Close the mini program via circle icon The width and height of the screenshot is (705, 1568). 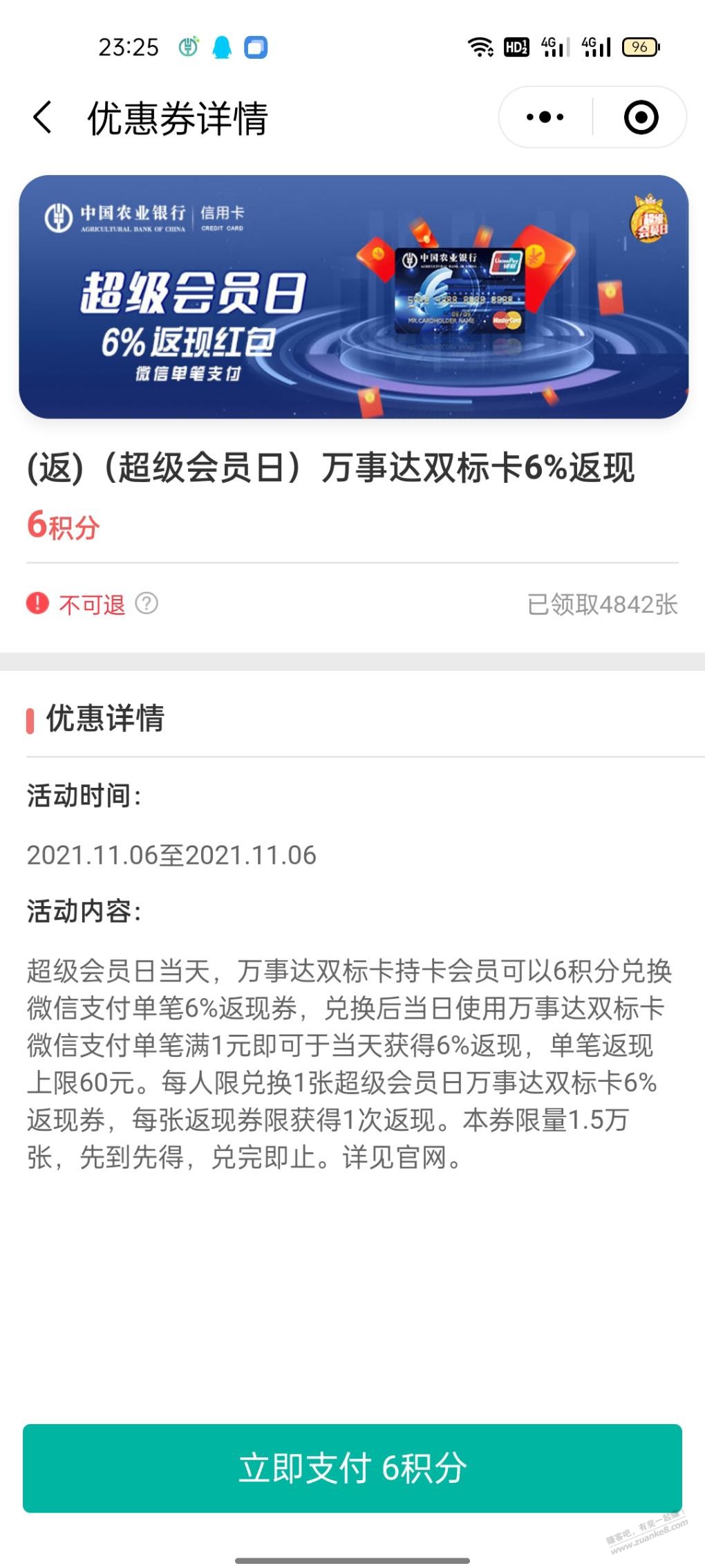[x=641, y=117]
